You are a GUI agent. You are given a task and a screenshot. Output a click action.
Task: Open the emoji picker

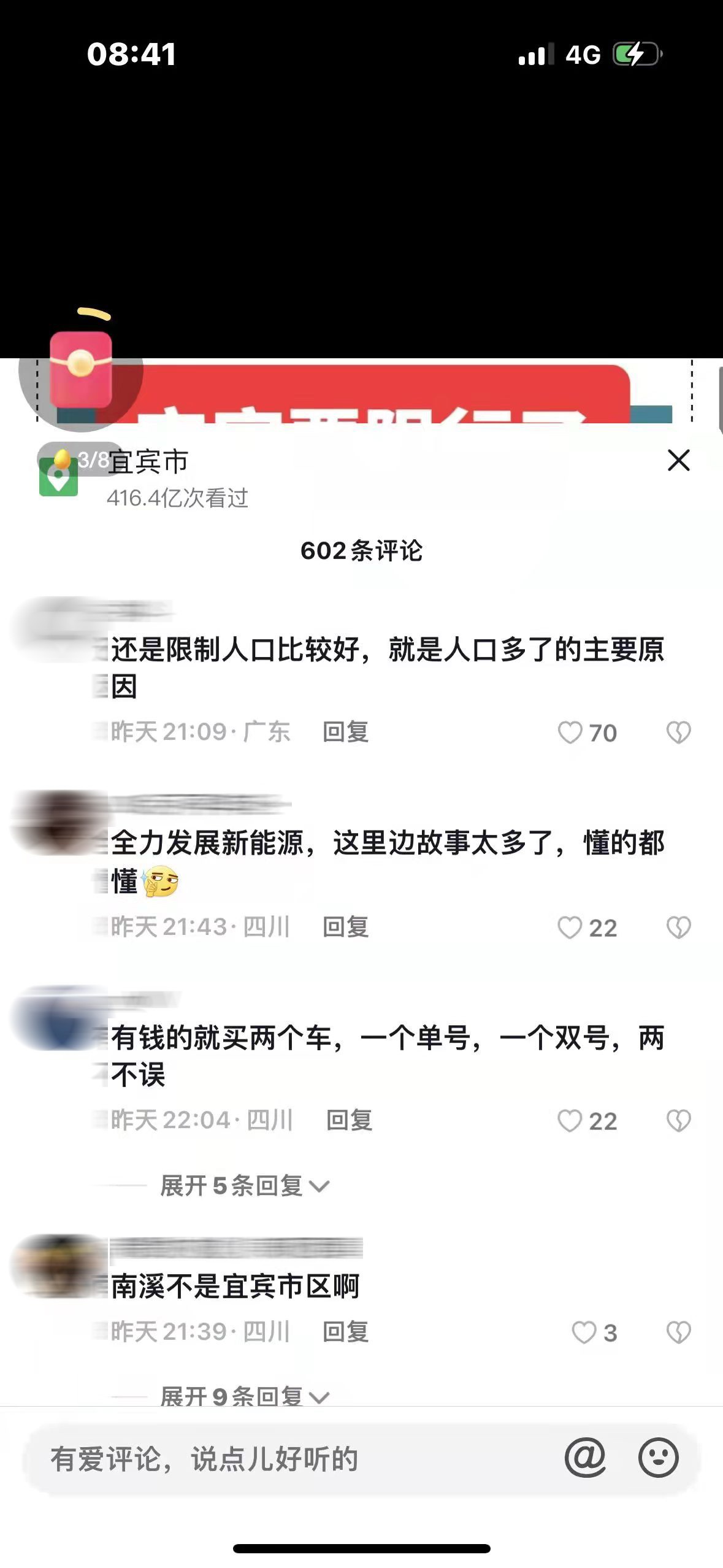pos(658,1458)
